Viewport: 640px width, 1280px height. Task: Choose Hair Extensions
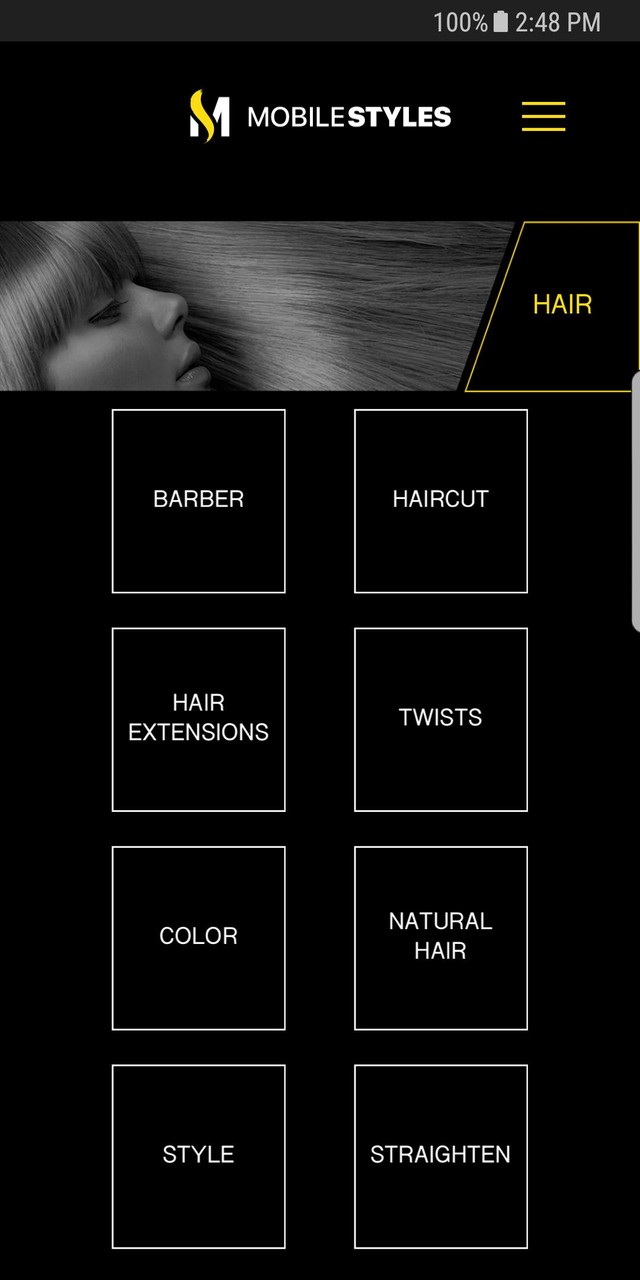pos(198,719)
